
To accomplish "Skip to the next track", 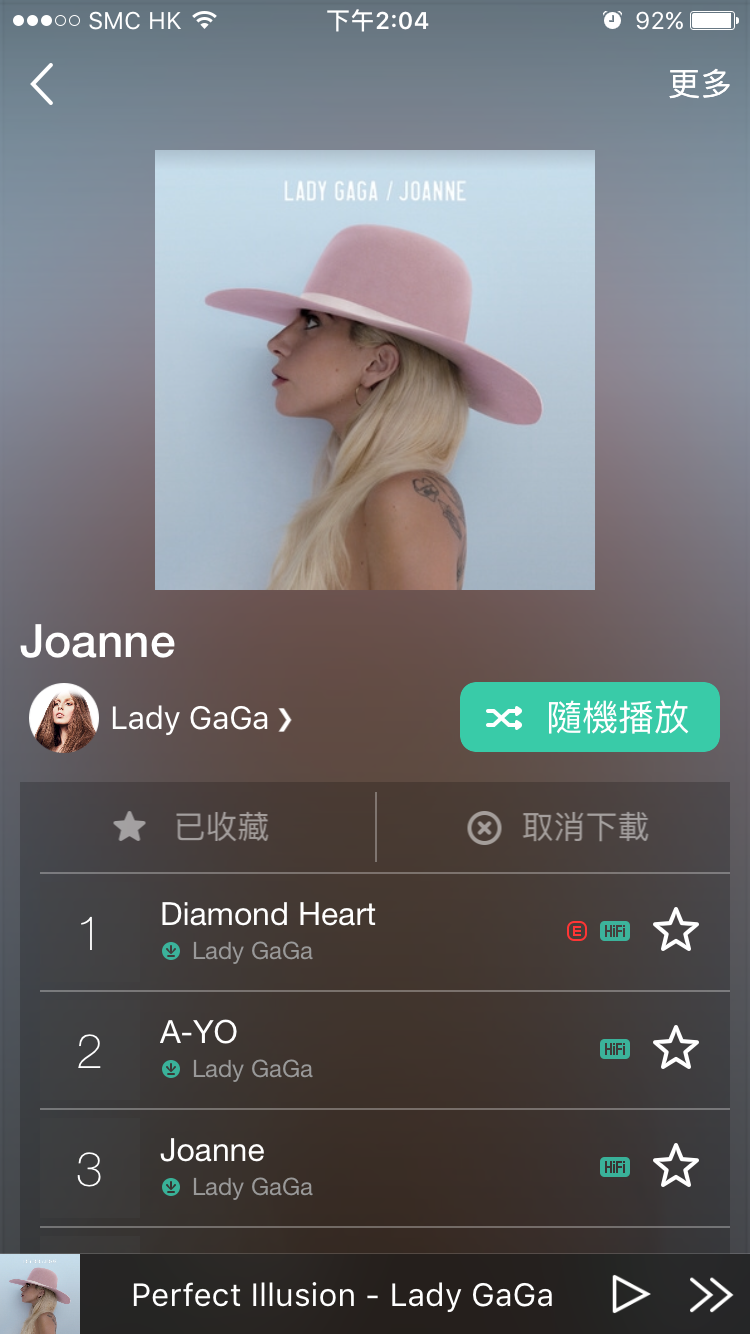I will tap(711, 1294).
